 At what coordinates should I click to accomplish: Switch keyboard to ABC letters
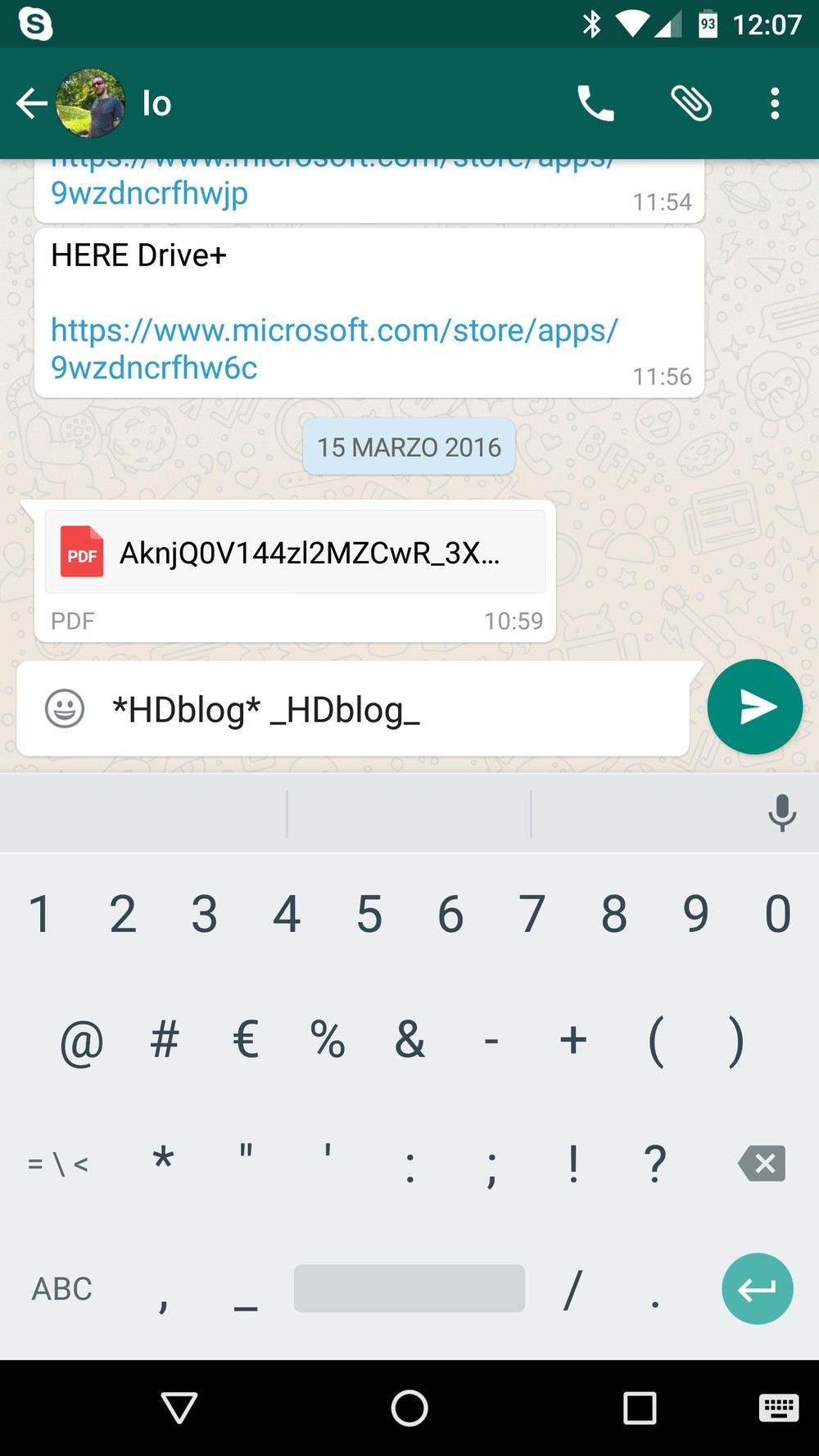[x=62, y=1289]
